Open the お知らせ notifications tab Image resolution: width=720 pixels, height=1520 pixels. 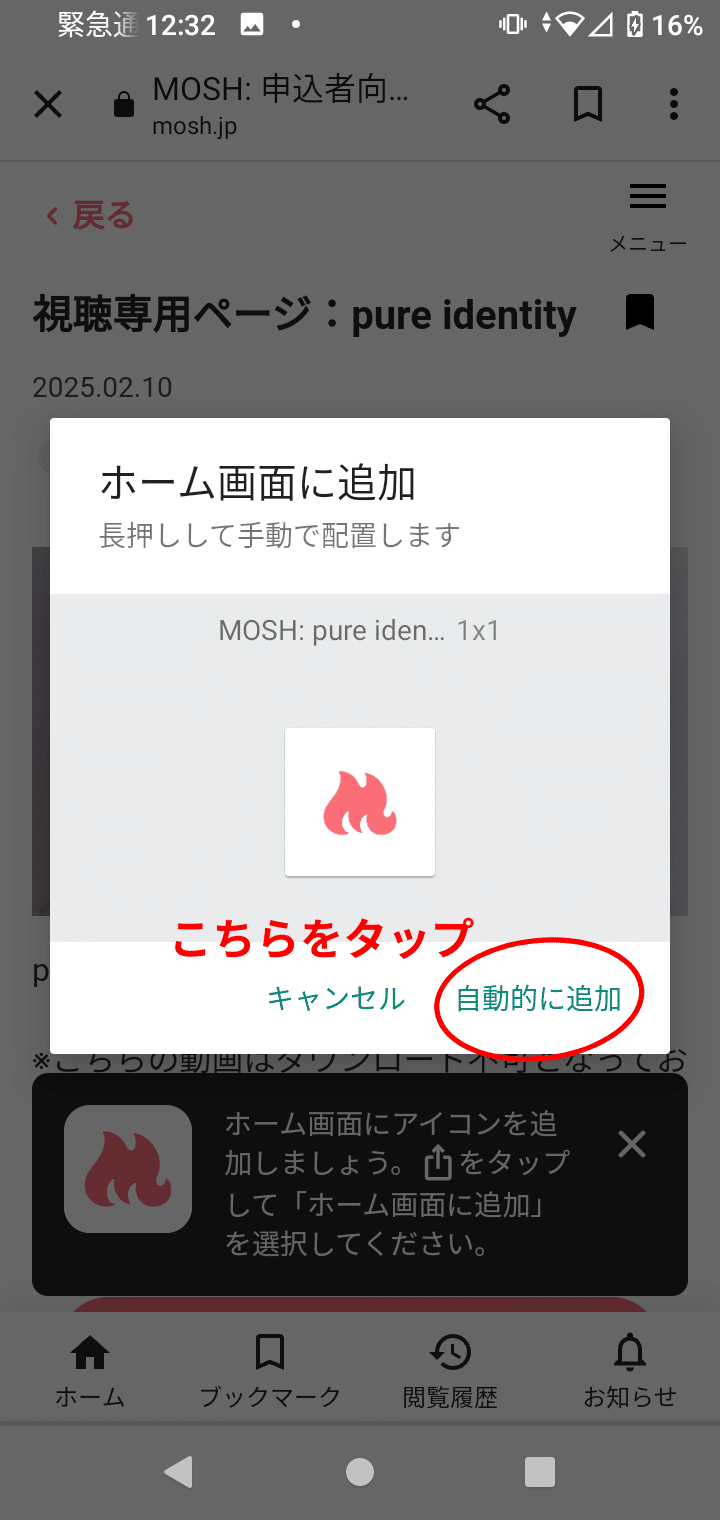(x=630, y=1371)
